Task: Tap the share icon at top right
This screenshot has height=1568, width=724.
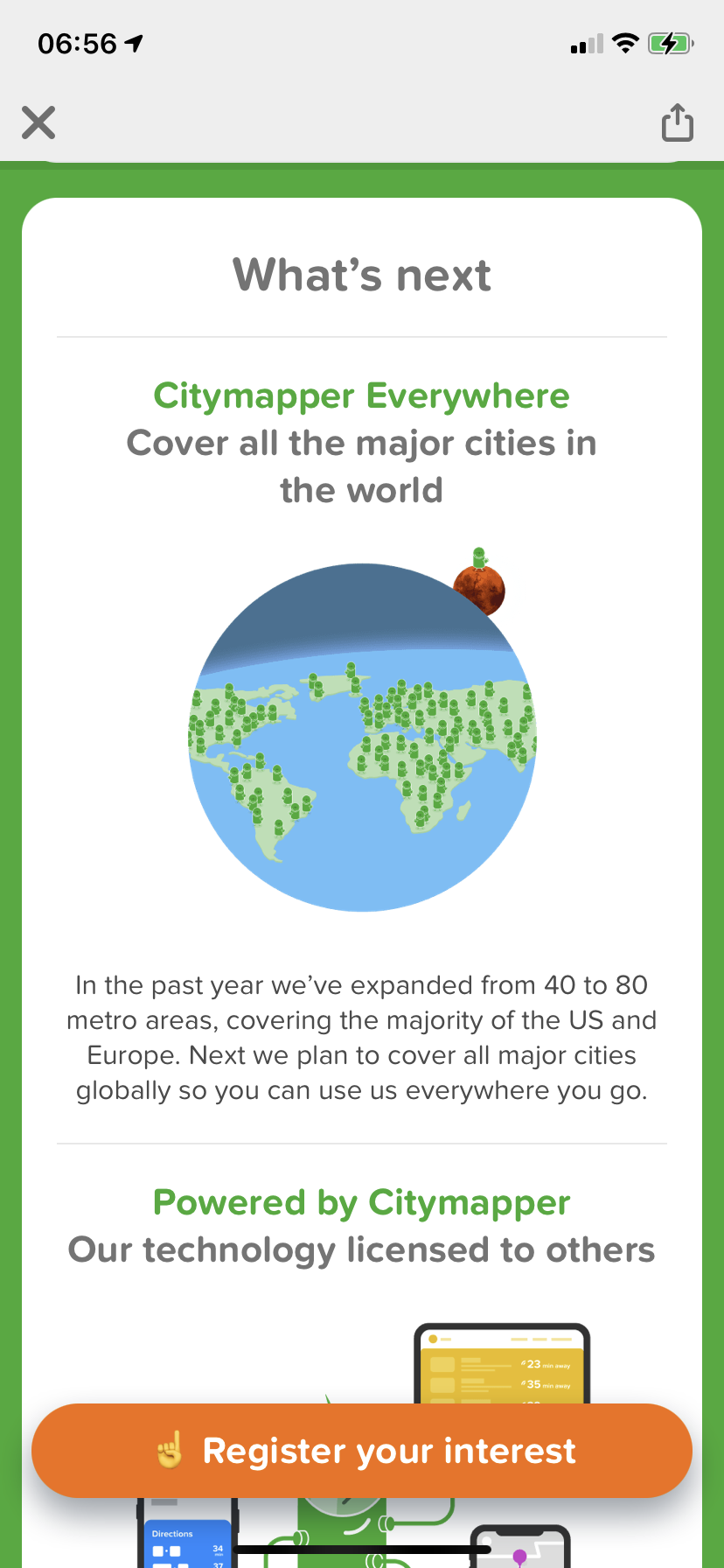Action: 677,122
